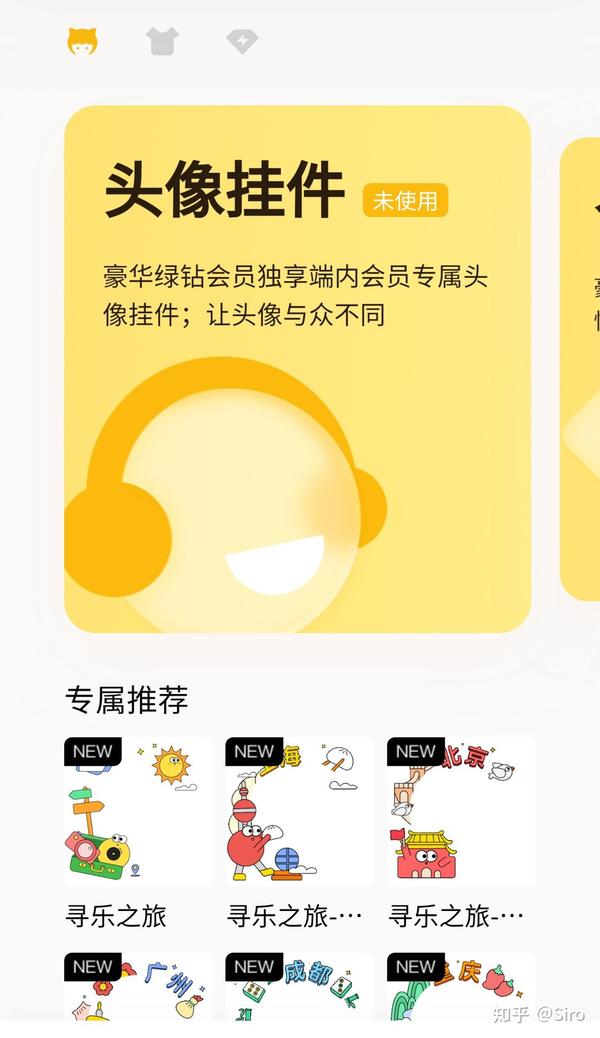Select the 重庆 pendant
The image size is (600, 1038).
(x=462, y=987)
